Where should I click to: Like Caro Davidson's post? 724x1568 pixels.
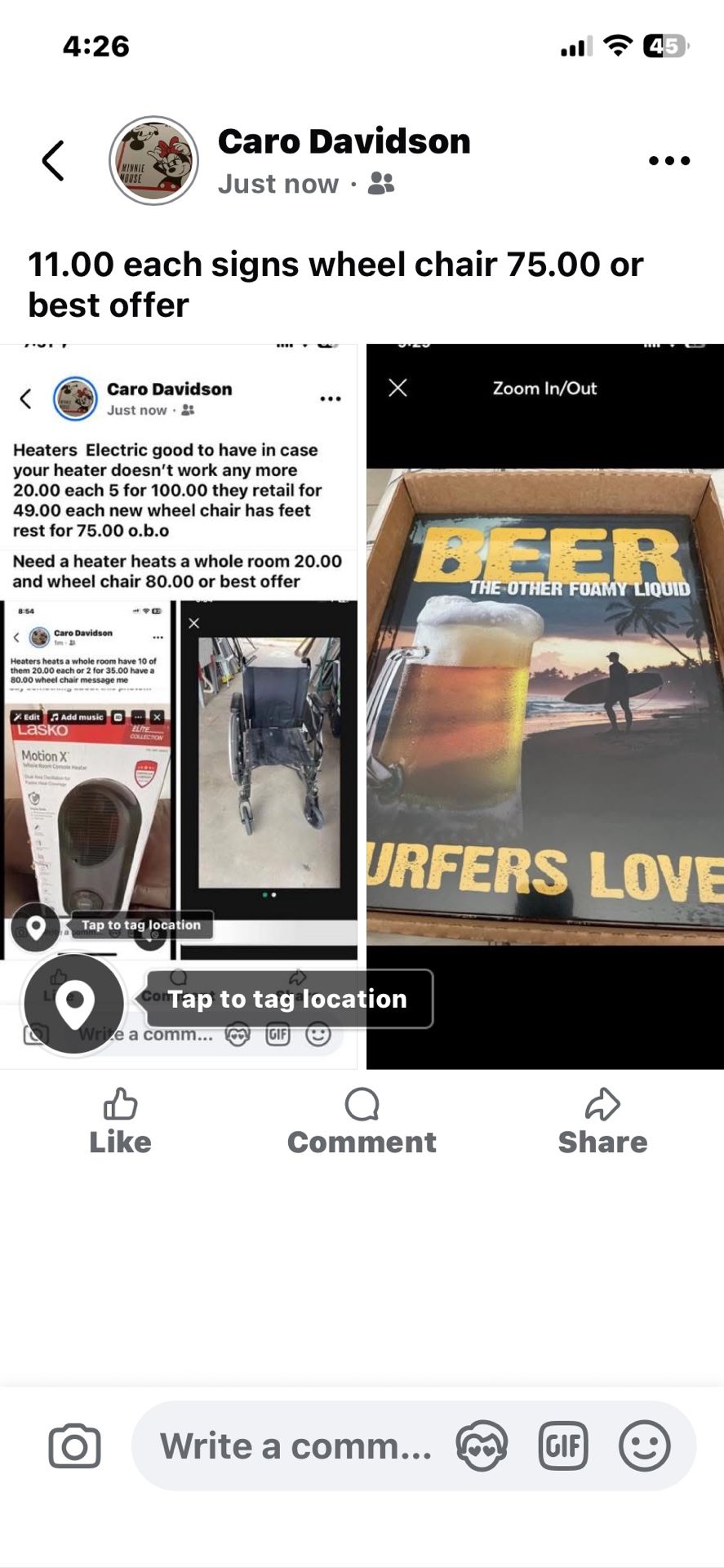[x=120, y=1121]
